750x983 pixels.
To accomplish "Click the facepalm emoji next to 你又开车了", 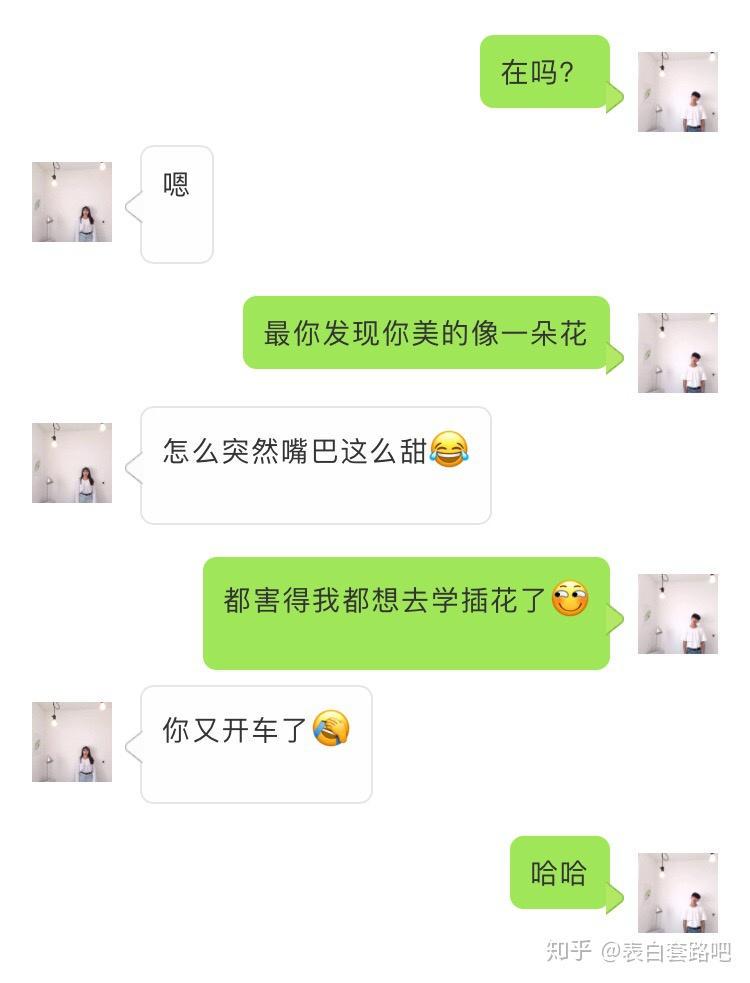I will (x=330, y=730).
